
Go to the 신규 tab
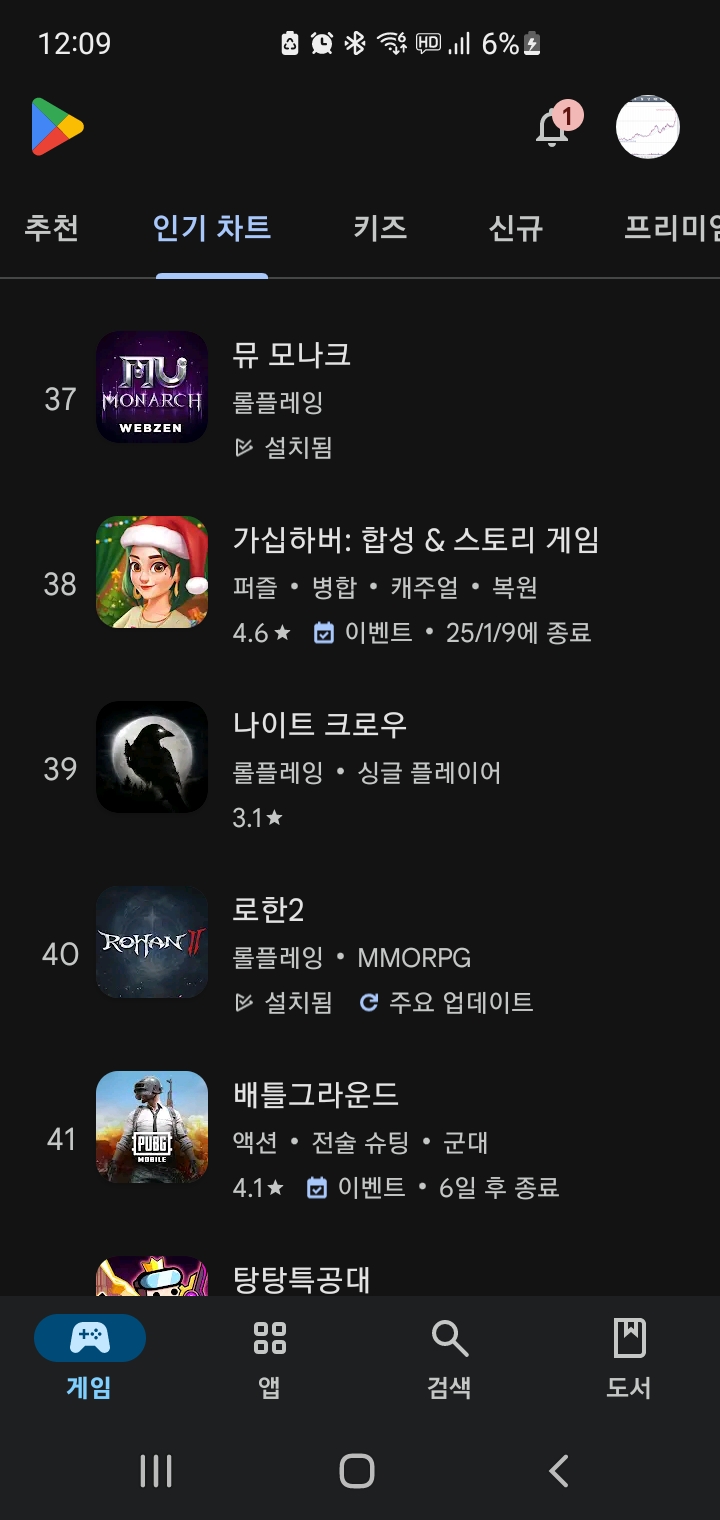[x=515, y=228]
